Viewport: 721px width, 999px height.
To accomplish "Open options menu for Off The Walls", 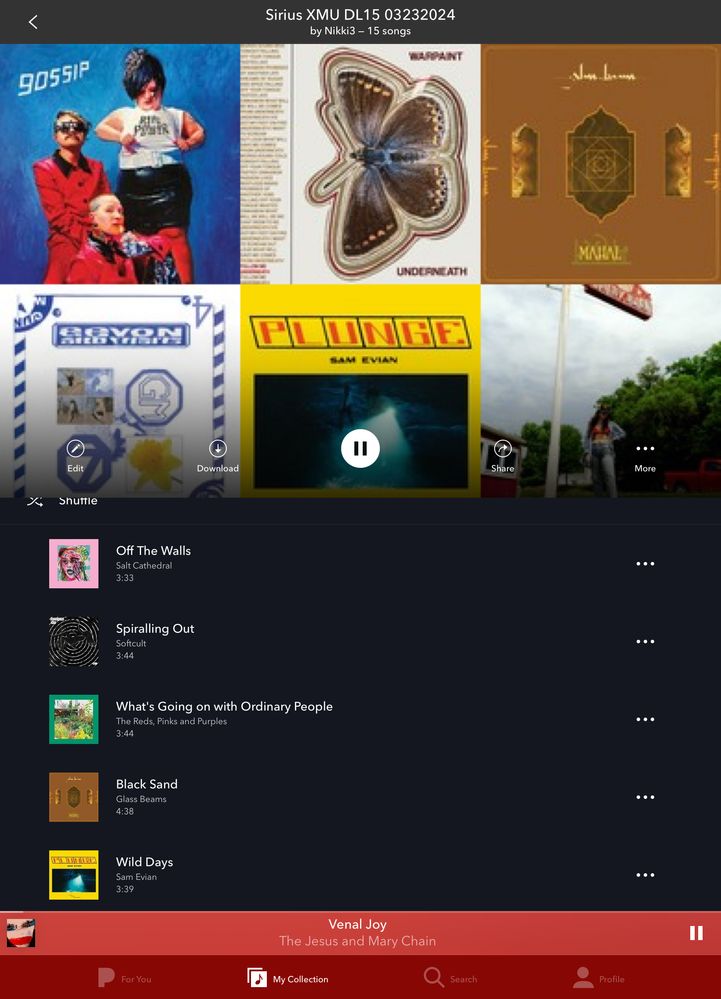I will coord(645,564).
